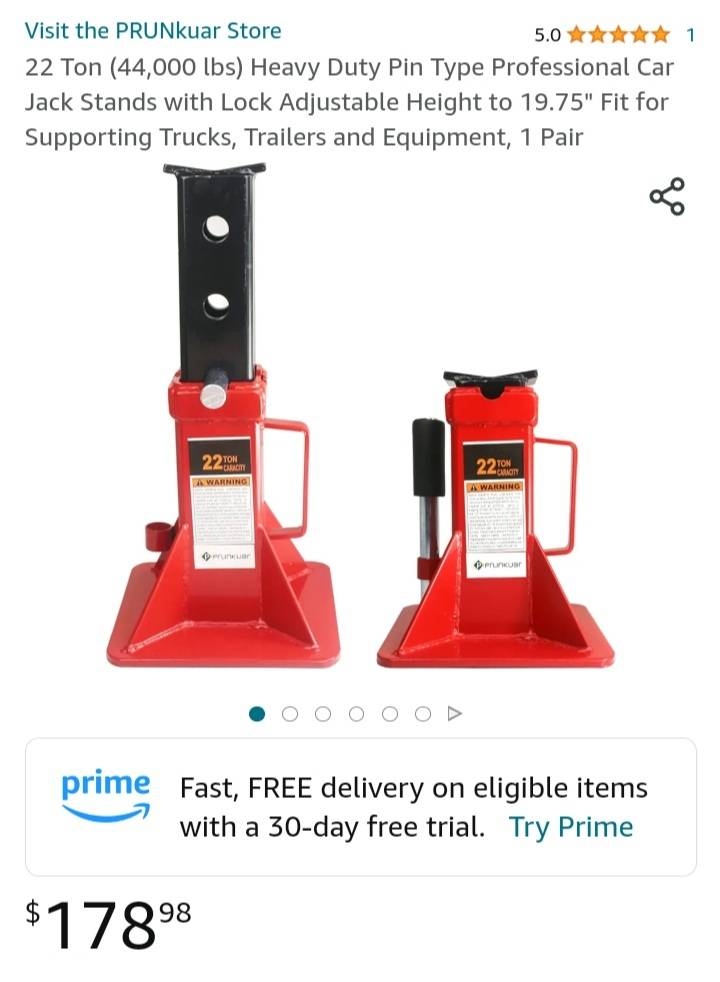Tap the Try Prime link
The height and width of the screenshot is (982, 720).
(571, 827)
